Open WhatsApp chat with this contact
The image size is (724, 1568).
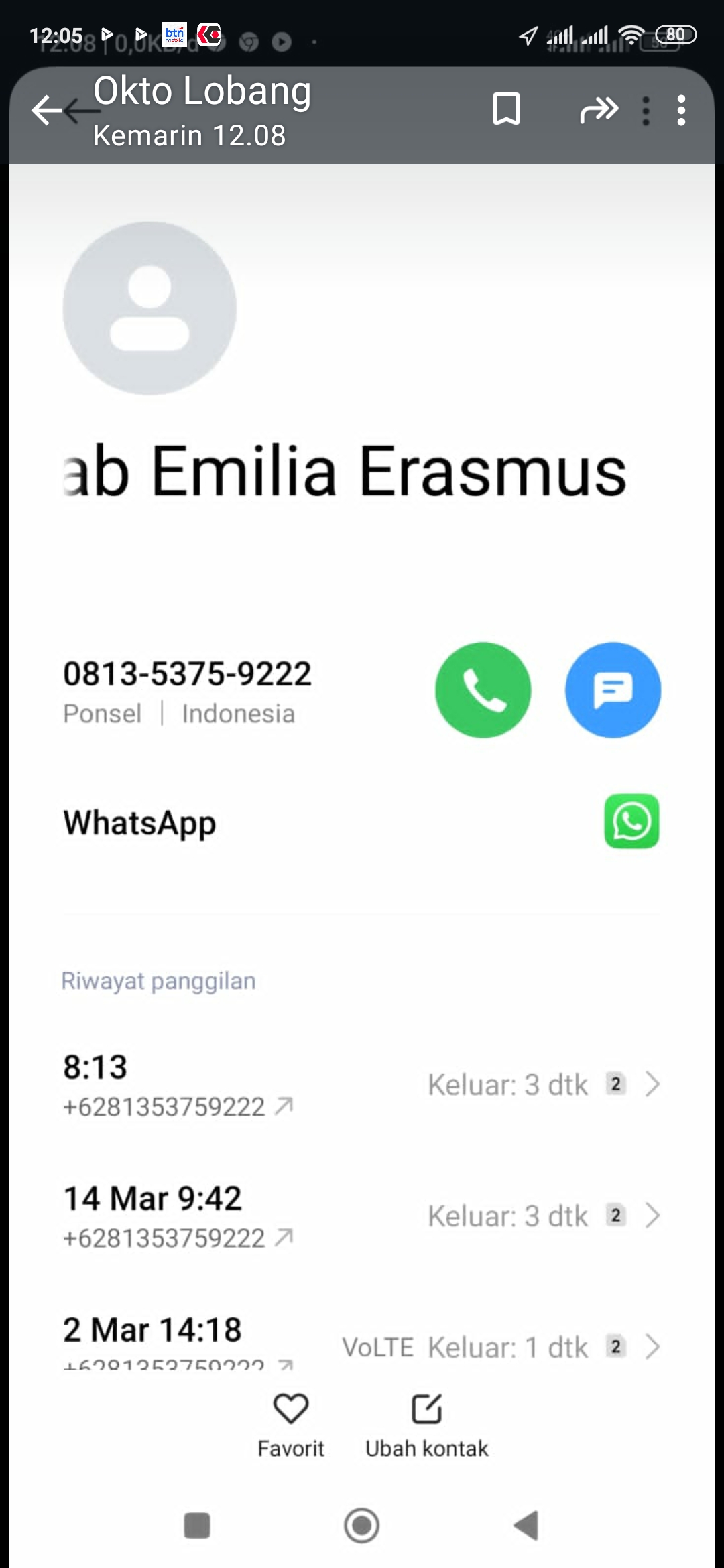tap(631, 822)
